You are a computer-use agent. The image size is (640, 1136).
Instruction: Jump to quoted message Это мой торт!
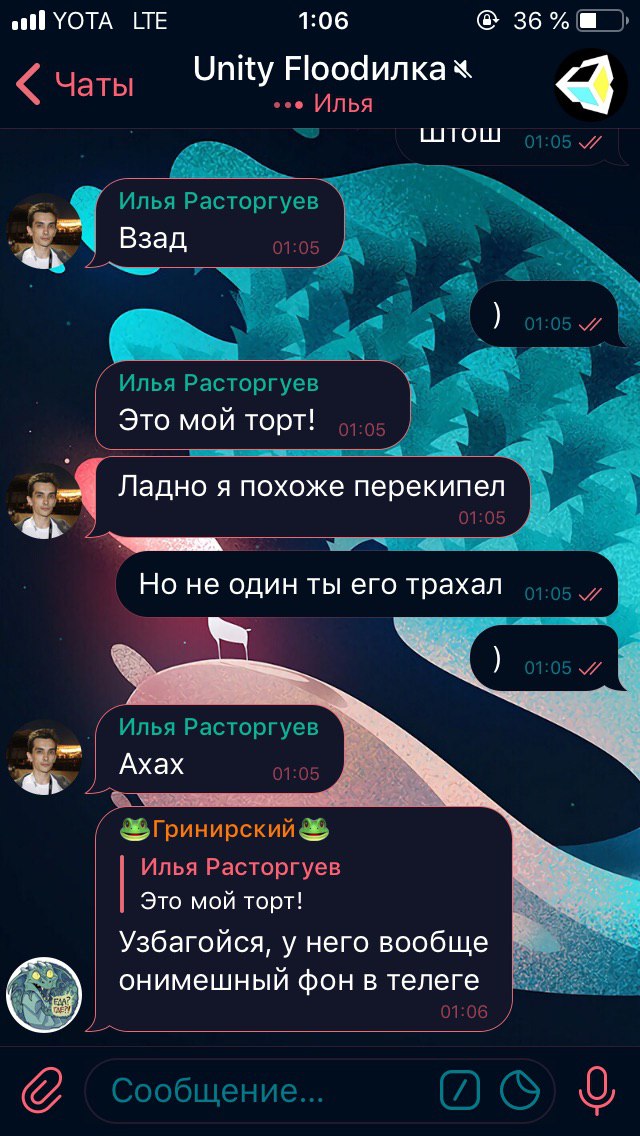point(240,884)
